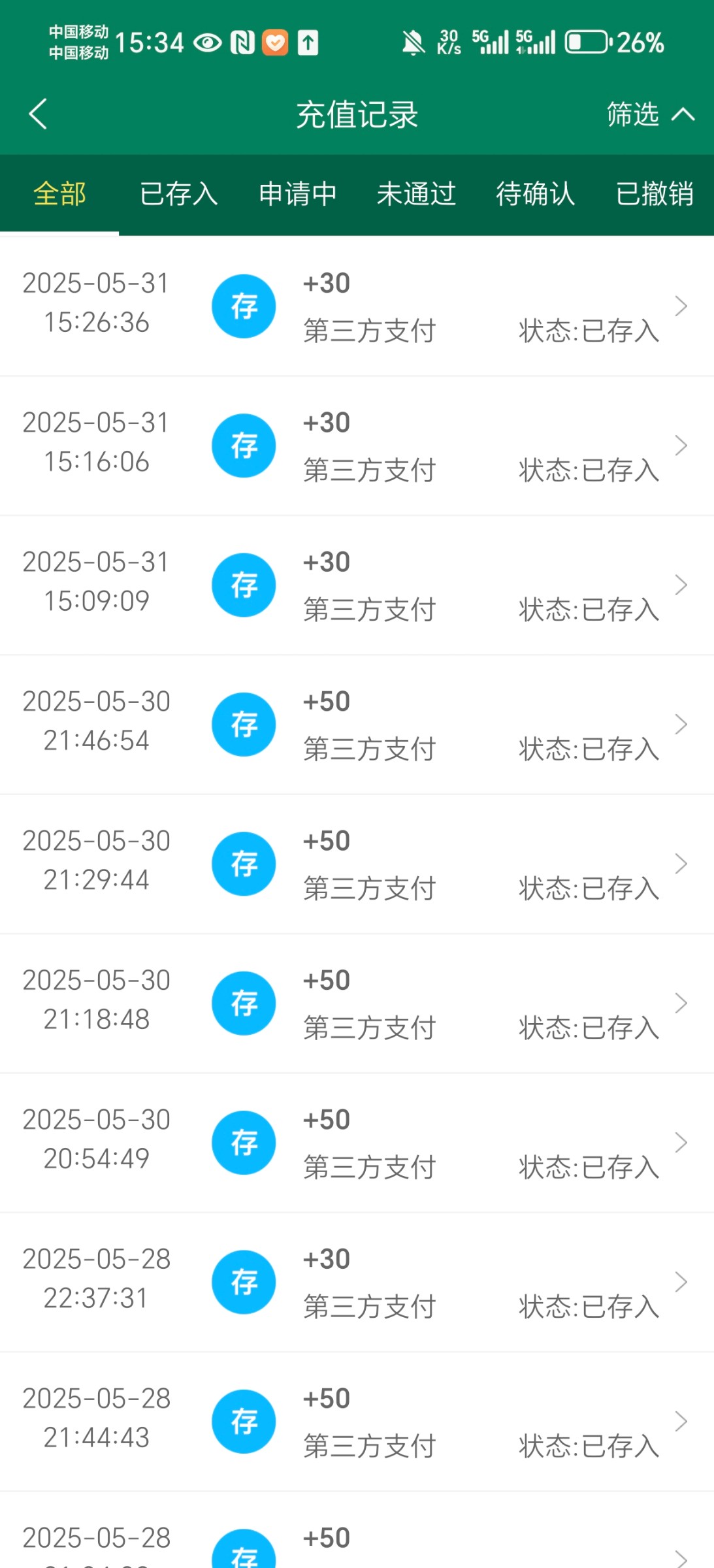View the 21:44:43 recharge on 05-28
This screenshot has height=1568, width=714.
[x=357, y=1422]
